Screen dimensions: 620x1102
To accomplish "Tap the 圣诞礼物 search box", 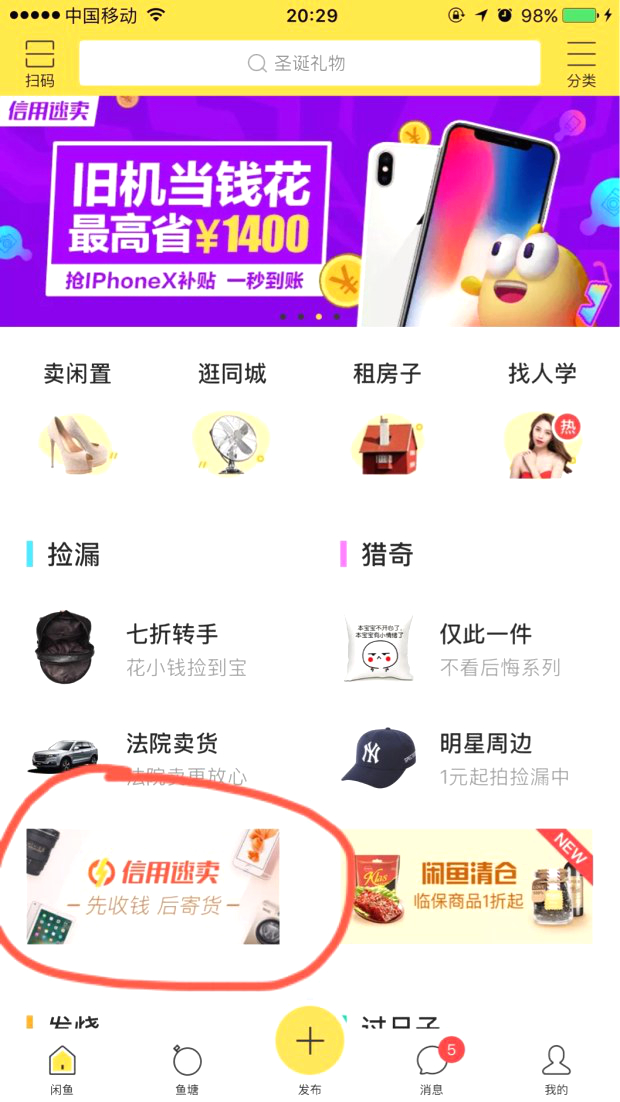I will tap(309, 64).
